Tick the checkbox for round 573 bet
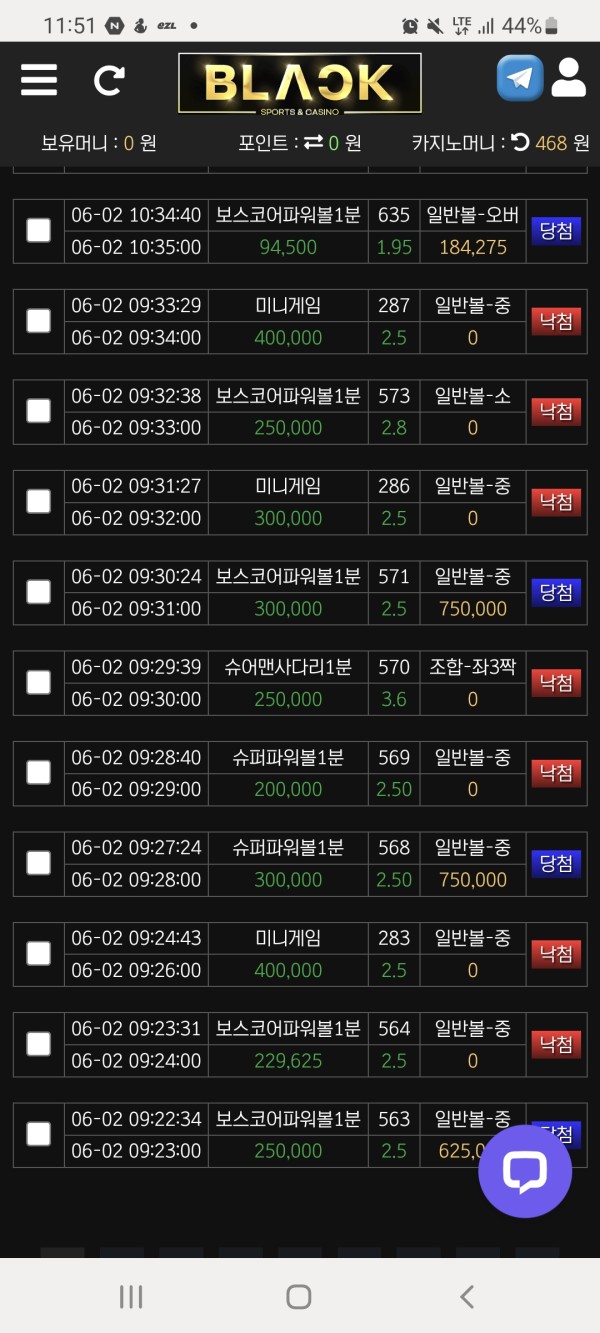The image size is (600, 1333). [38, 411]
